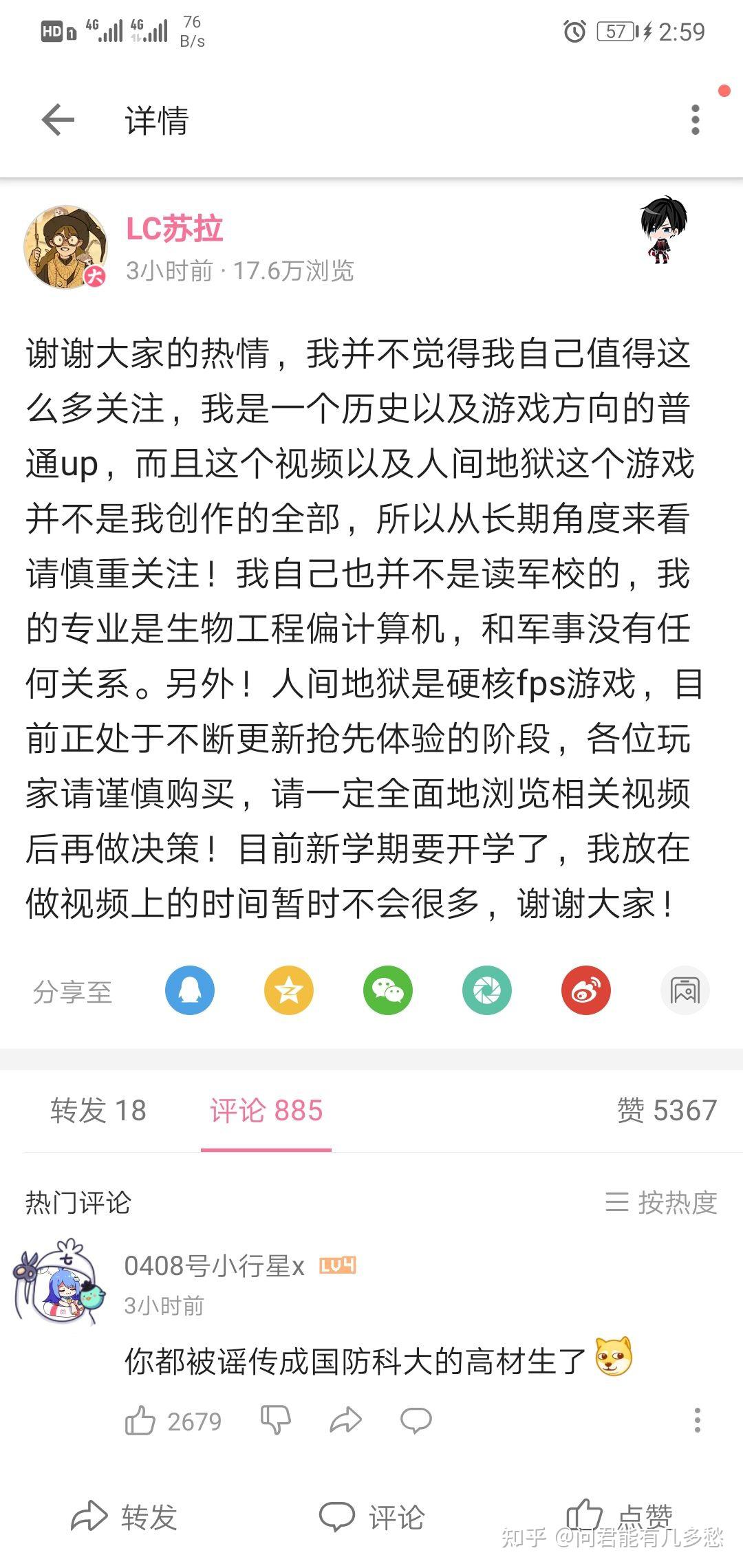743x1568 pixels.
Task: Navigate back with the arrow on 详情 page
Action: pyautogui.click(x=55, y=120)
